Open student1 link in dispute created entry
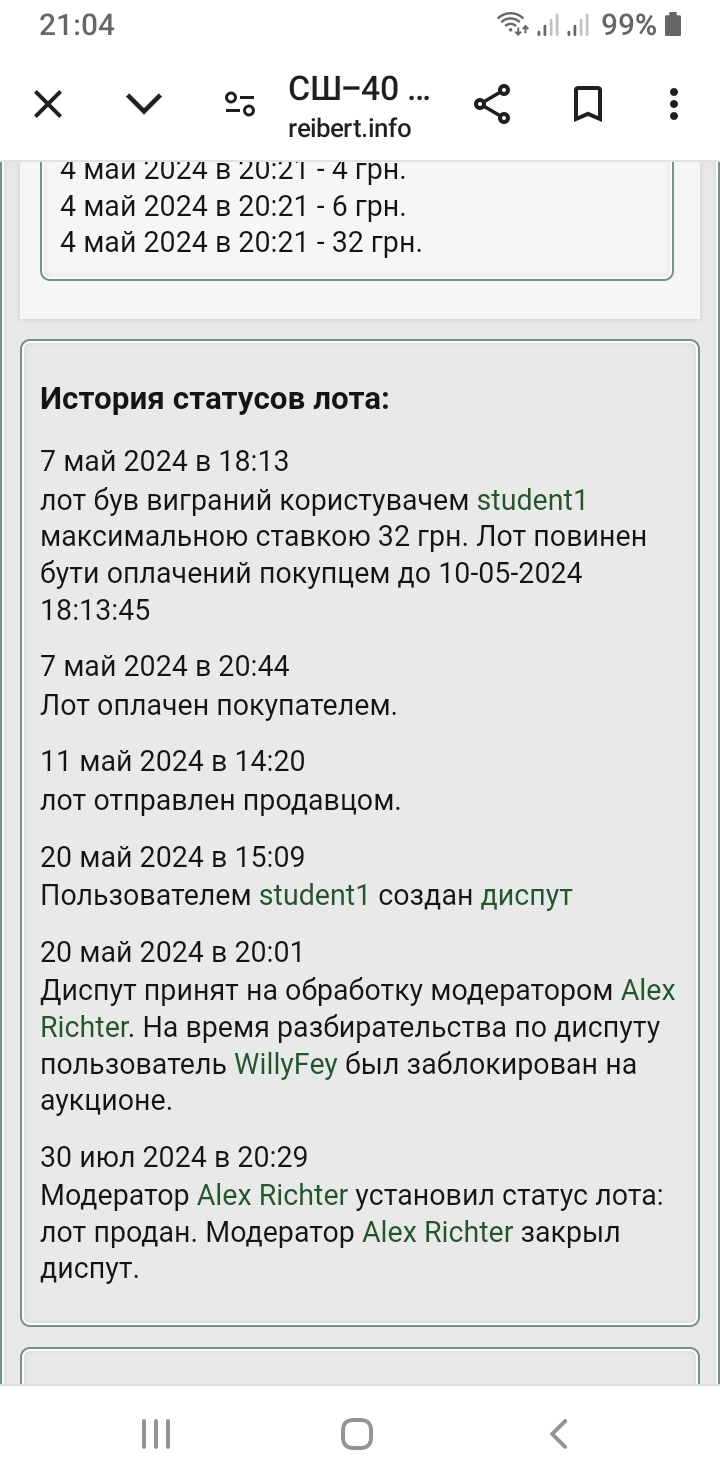 314,894
